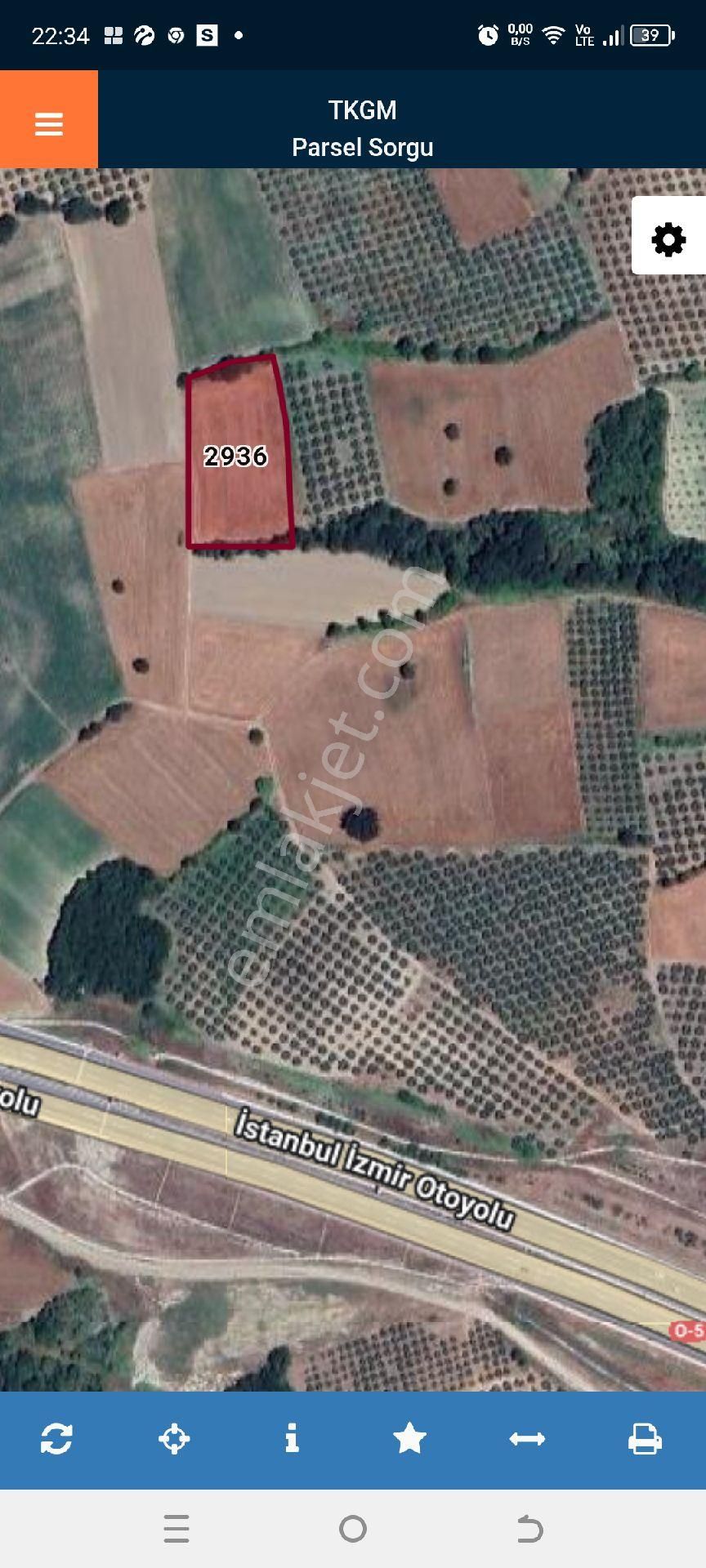Image resolution: width=706 pixels, height=1568 pixels.
Task: Refresh the map view
Action: [x=56, y=1438]
